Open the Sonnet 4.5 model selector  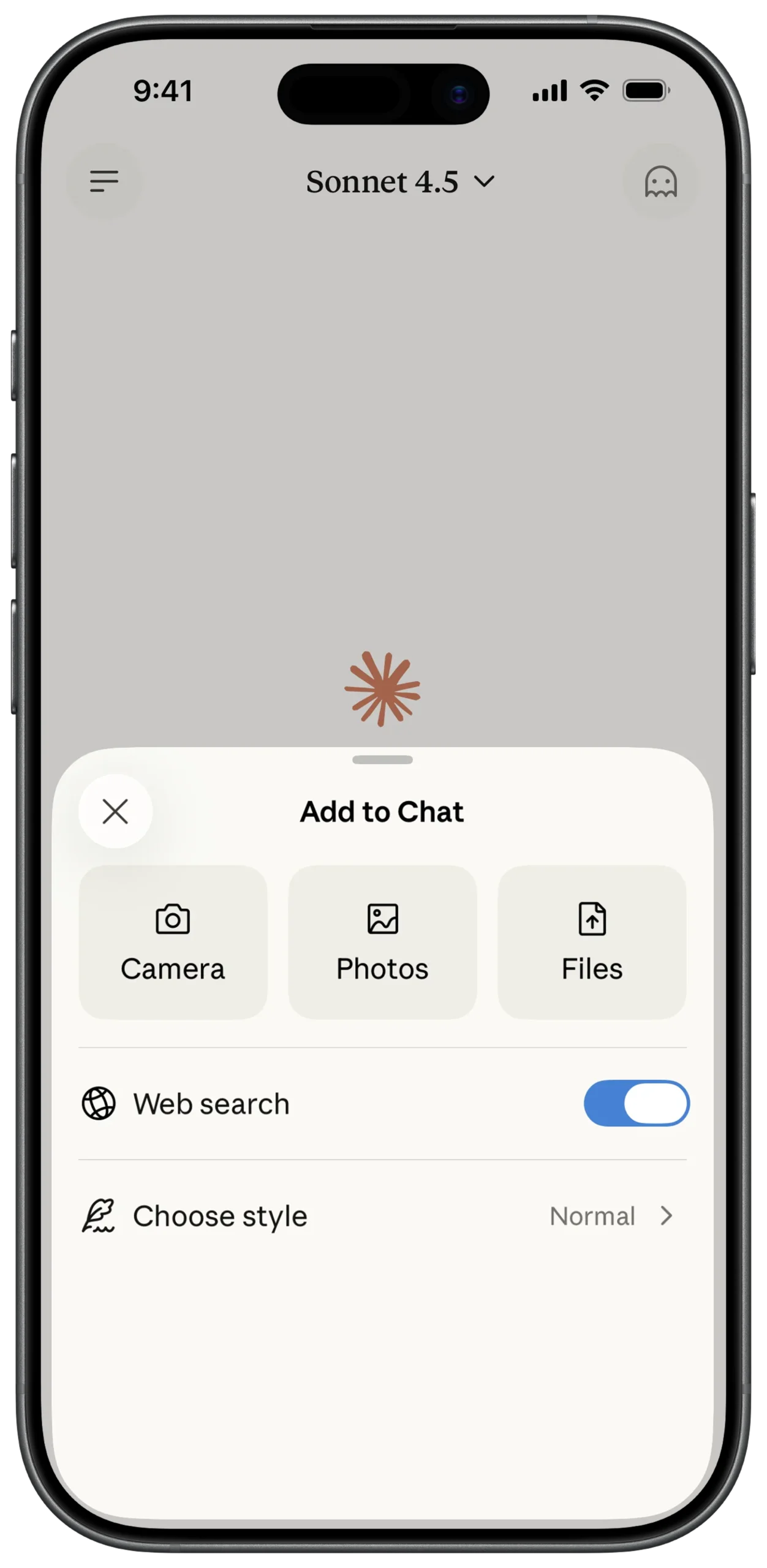[399, 182]
